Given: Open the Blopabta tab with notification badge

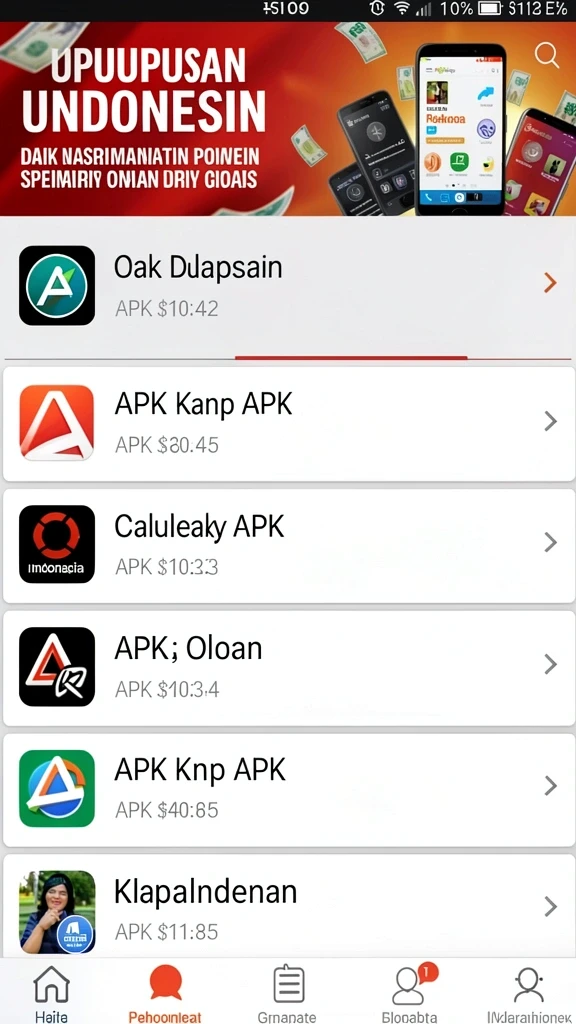Looking at the screenshot, I should click(409, 993).
